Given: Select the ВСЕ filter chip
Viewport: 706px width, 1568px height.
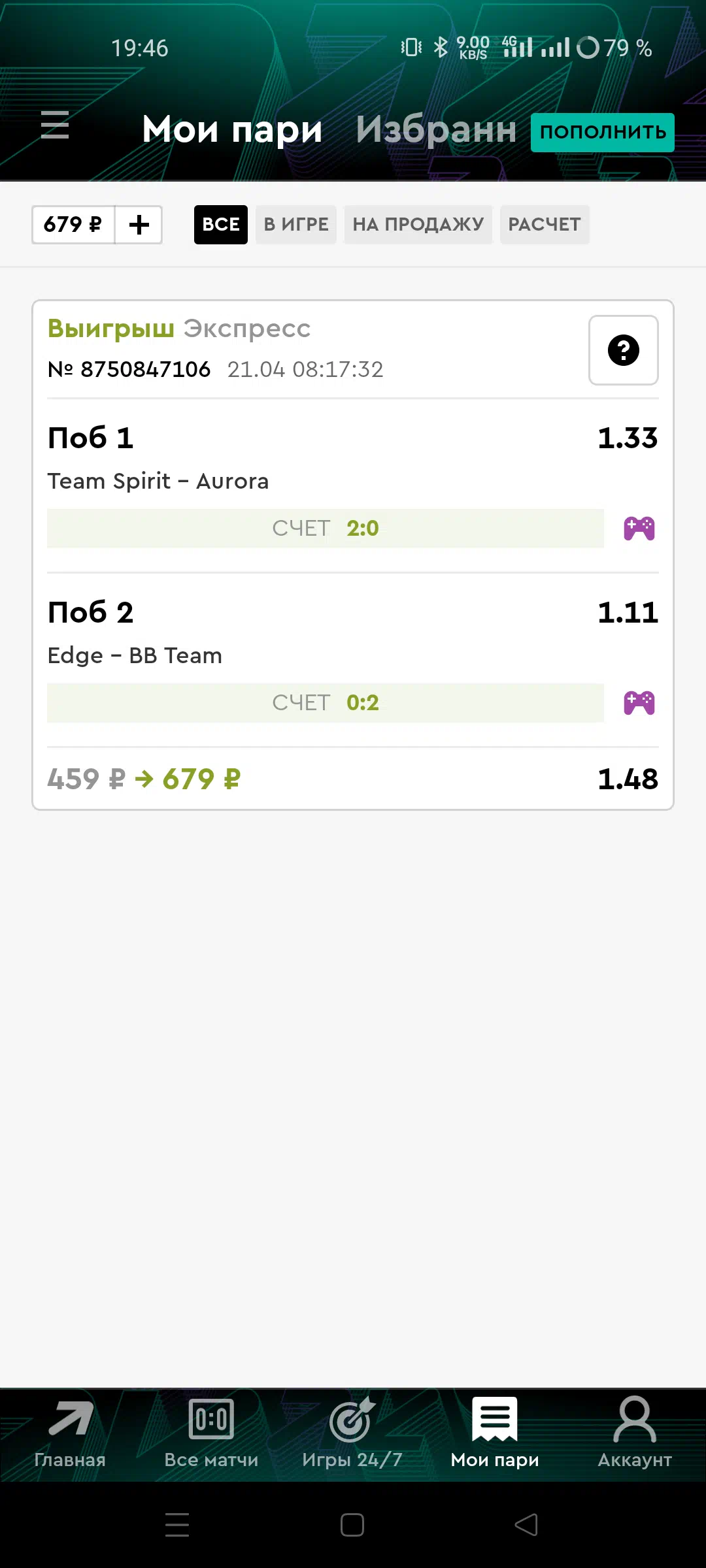Looking at the screenshot, I should (221, 225).
